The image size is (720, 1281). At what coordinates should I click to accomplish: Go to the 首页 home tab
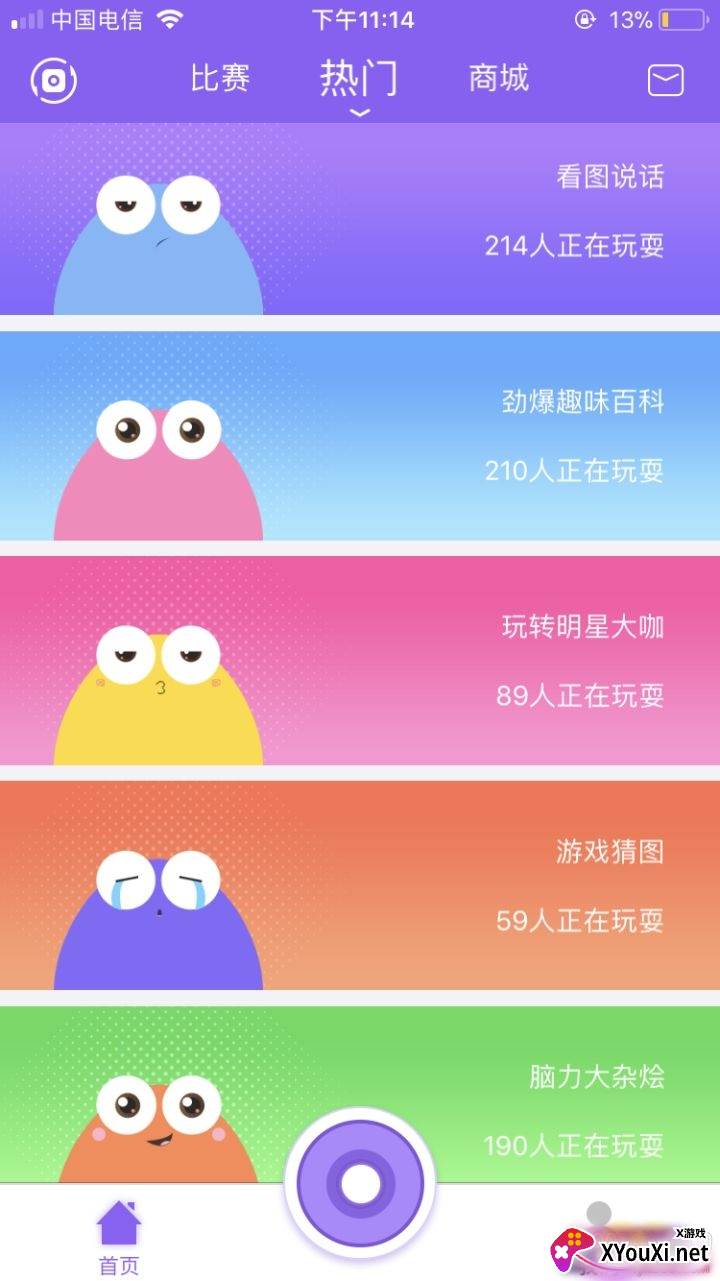(118, 1238)
